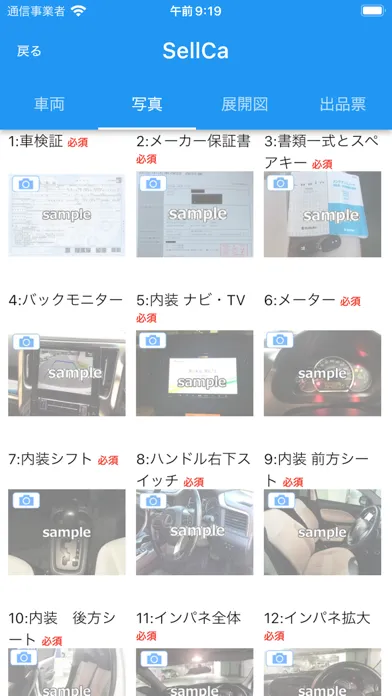Select the 写真 tab
This screenshot has width=392, height=696.
[147, 104]
